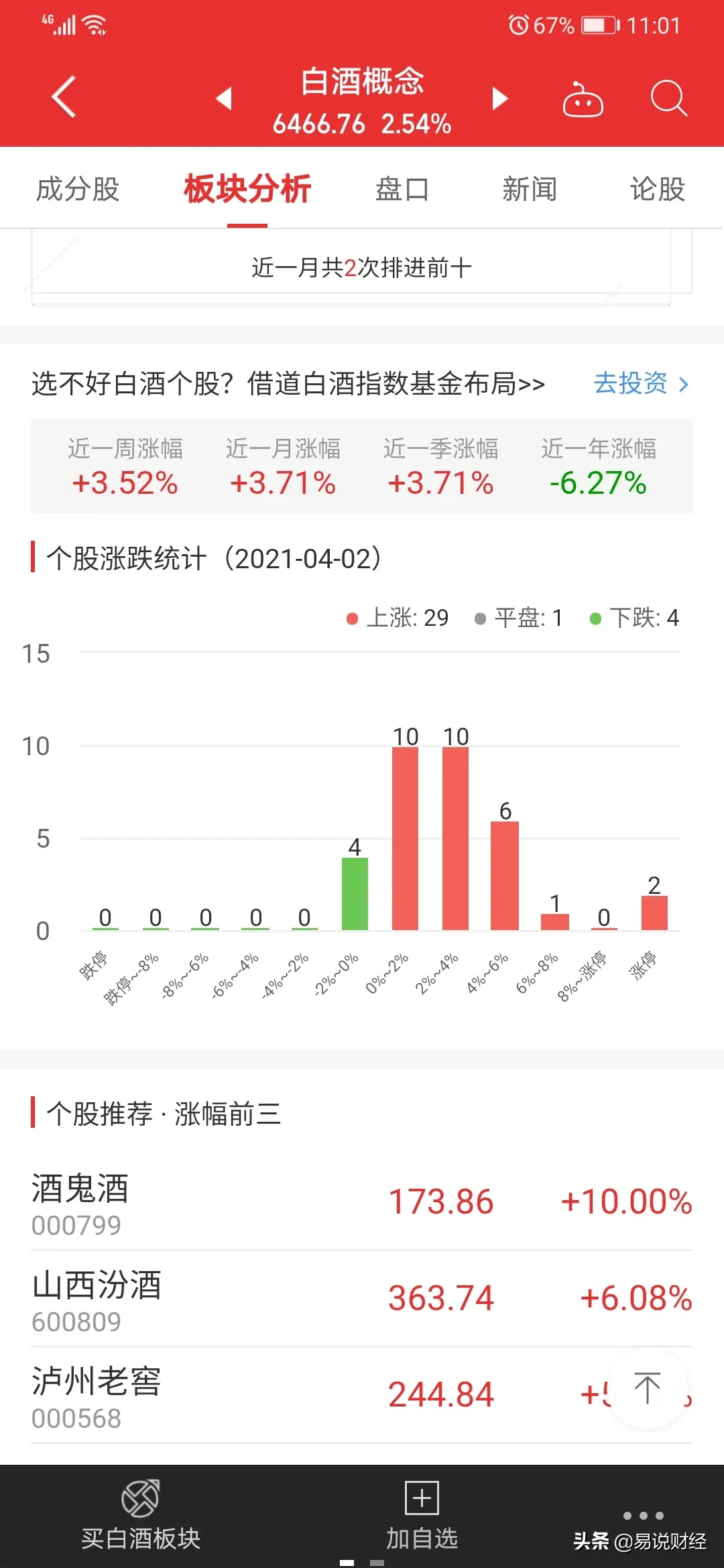The height and width of the screenshot is (1568, 724).
Task: Switch to the previous sector with left triangle
Action: (x=224, y=99)
